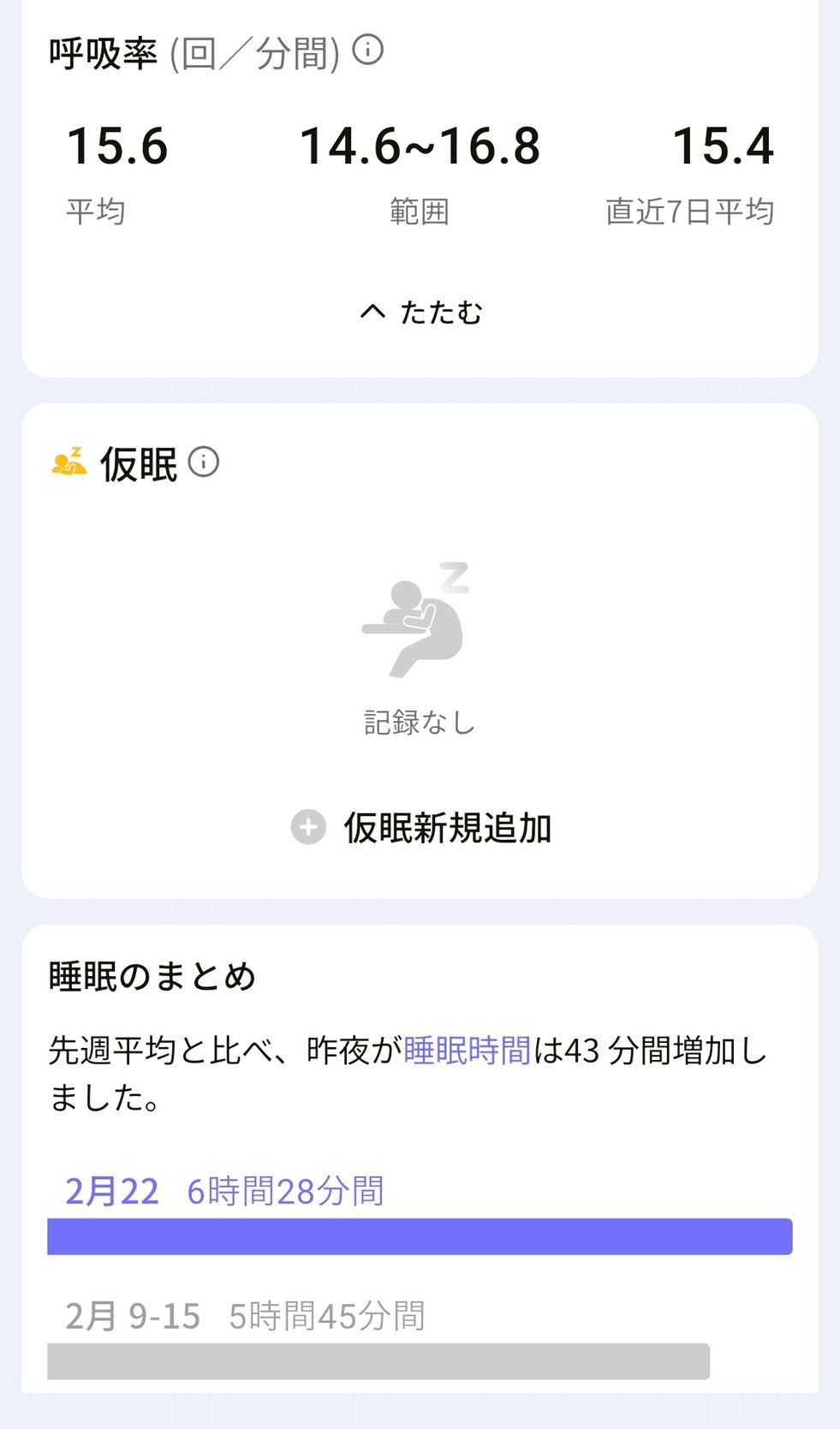Collapse the section with たたむ
The width and height of the screenshot is (840, 1429).
point(420,313)
